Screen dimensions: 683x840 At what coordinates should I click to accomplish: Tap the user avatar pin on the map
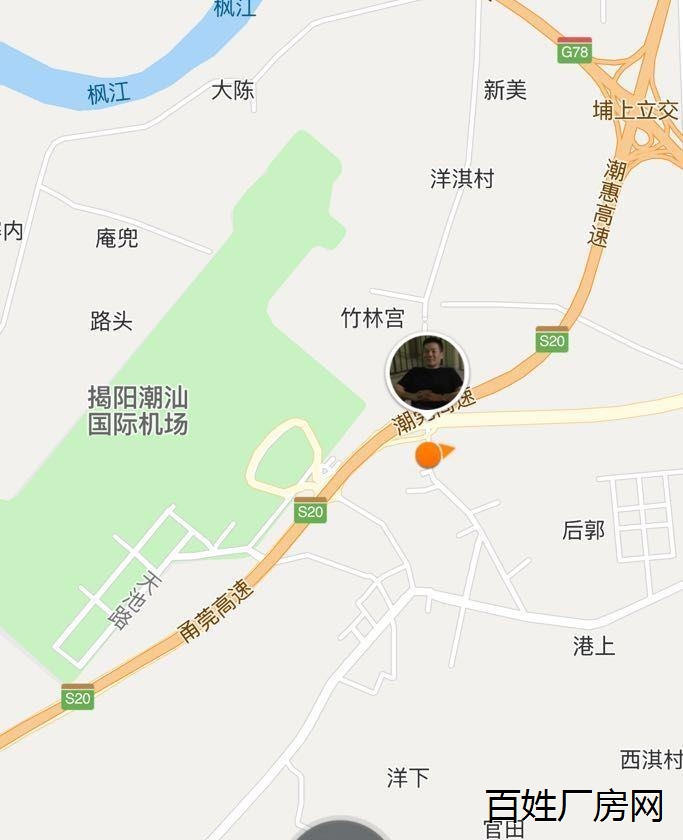(428, 372)
